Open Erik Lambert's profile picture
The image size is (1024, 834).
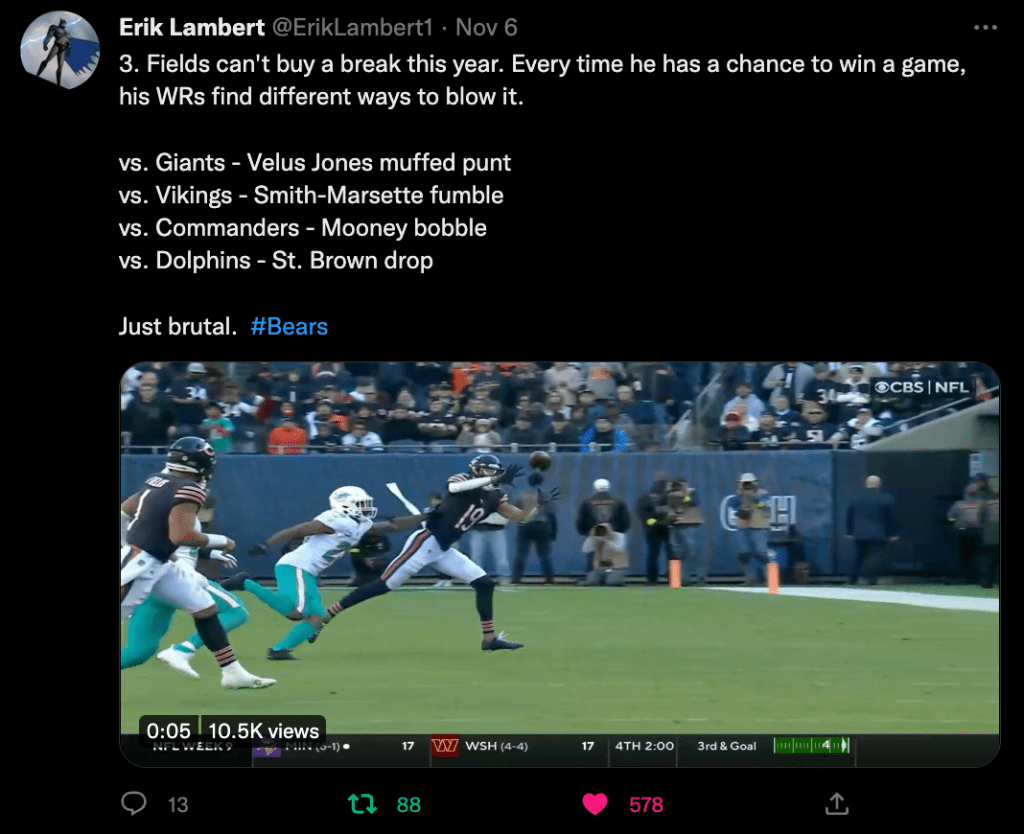(59, 48)
